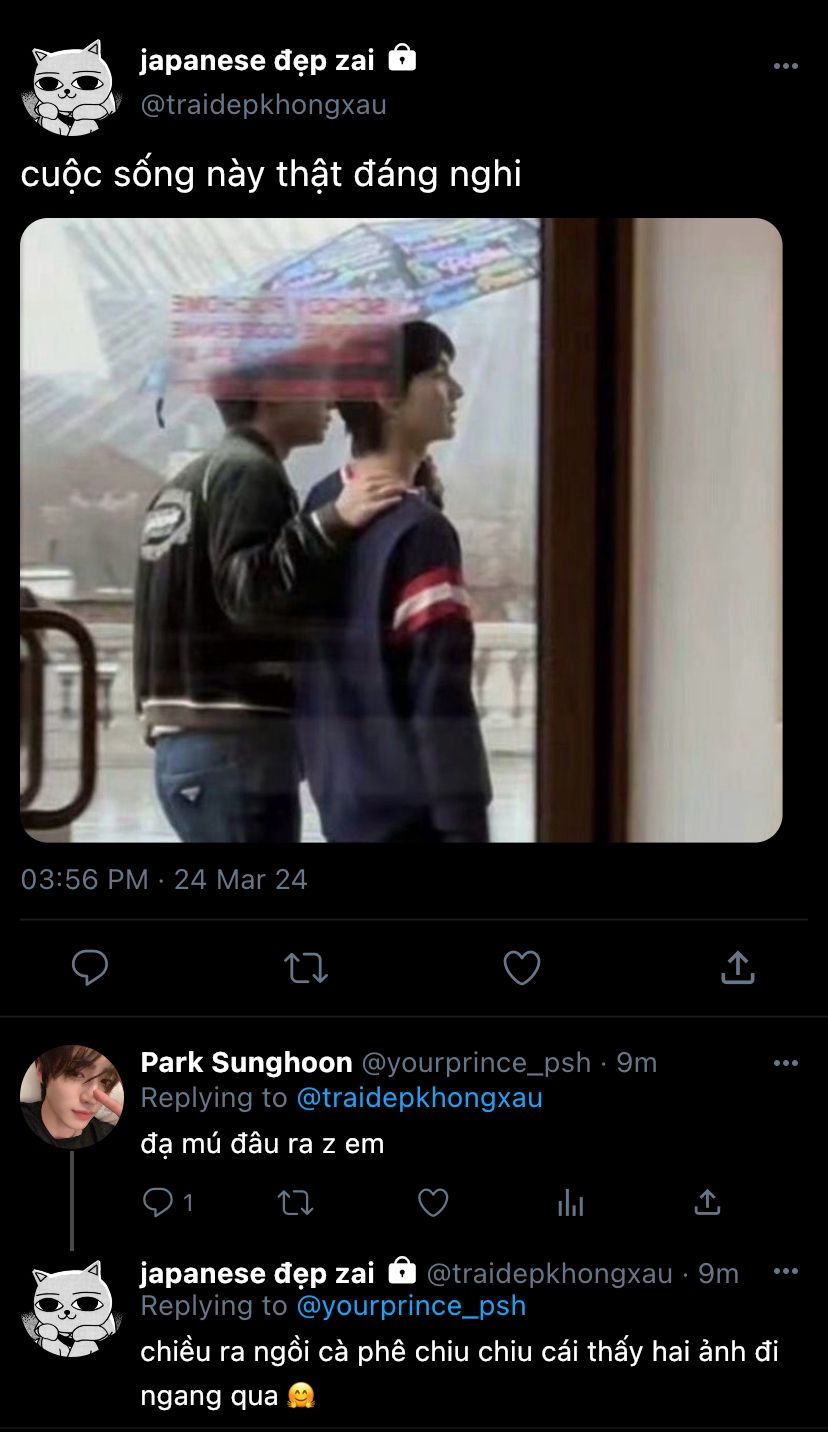Open overflow menu on Park Sunghoon's reply
The image size is (828, 1432).
(x=786, y=1062)
